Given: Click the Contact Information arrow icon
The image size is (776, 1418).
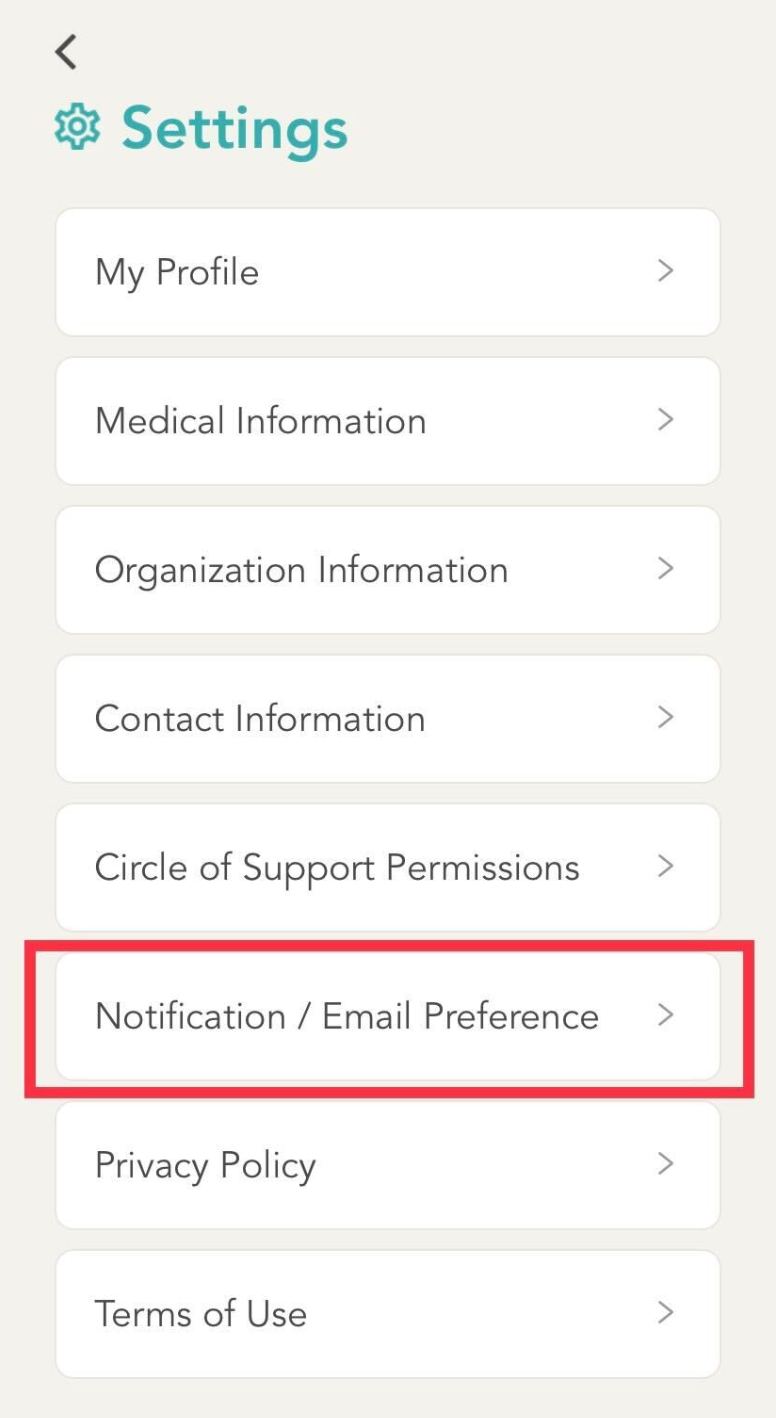Looking at the screenshot, I should tap(666, 718).
